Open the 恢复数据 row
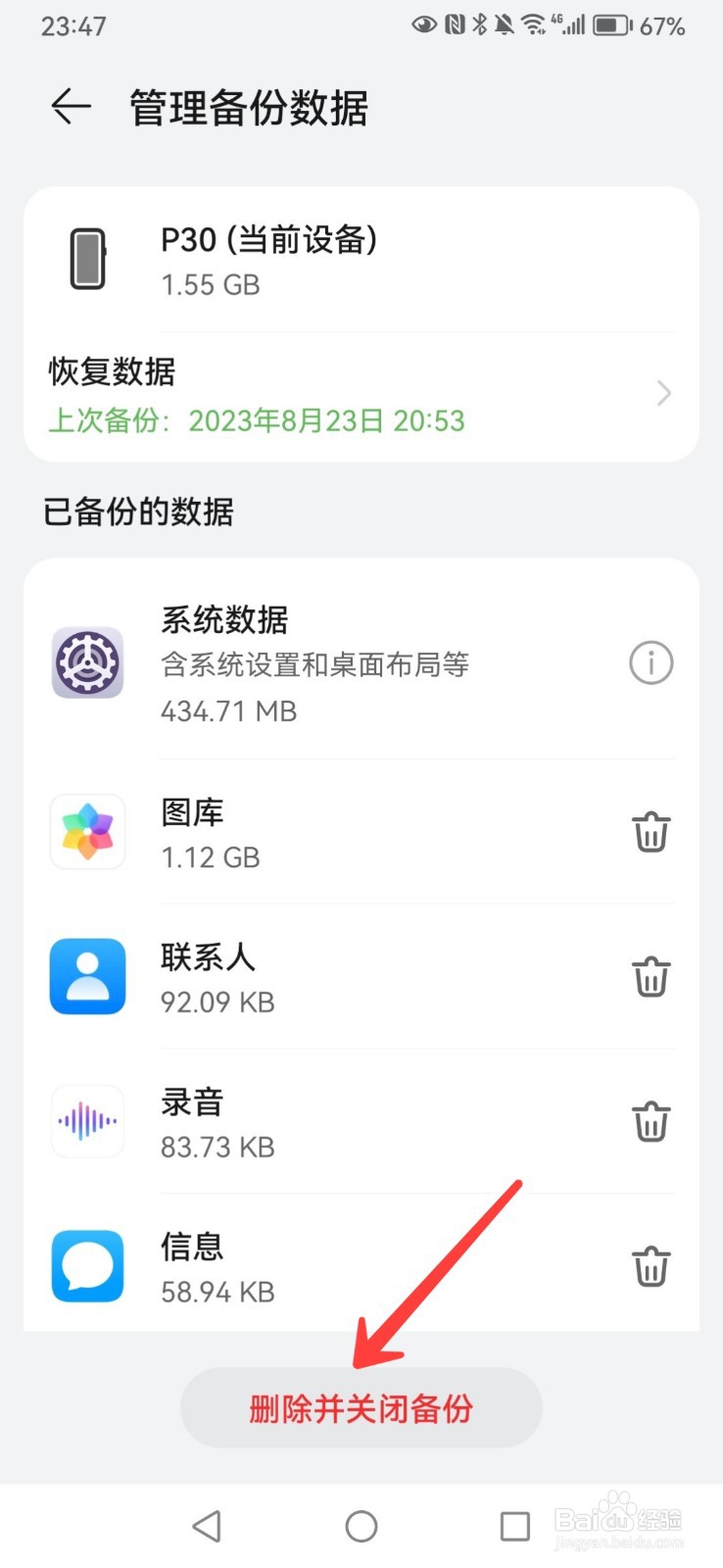723x1568 pixels. (361, 396)
